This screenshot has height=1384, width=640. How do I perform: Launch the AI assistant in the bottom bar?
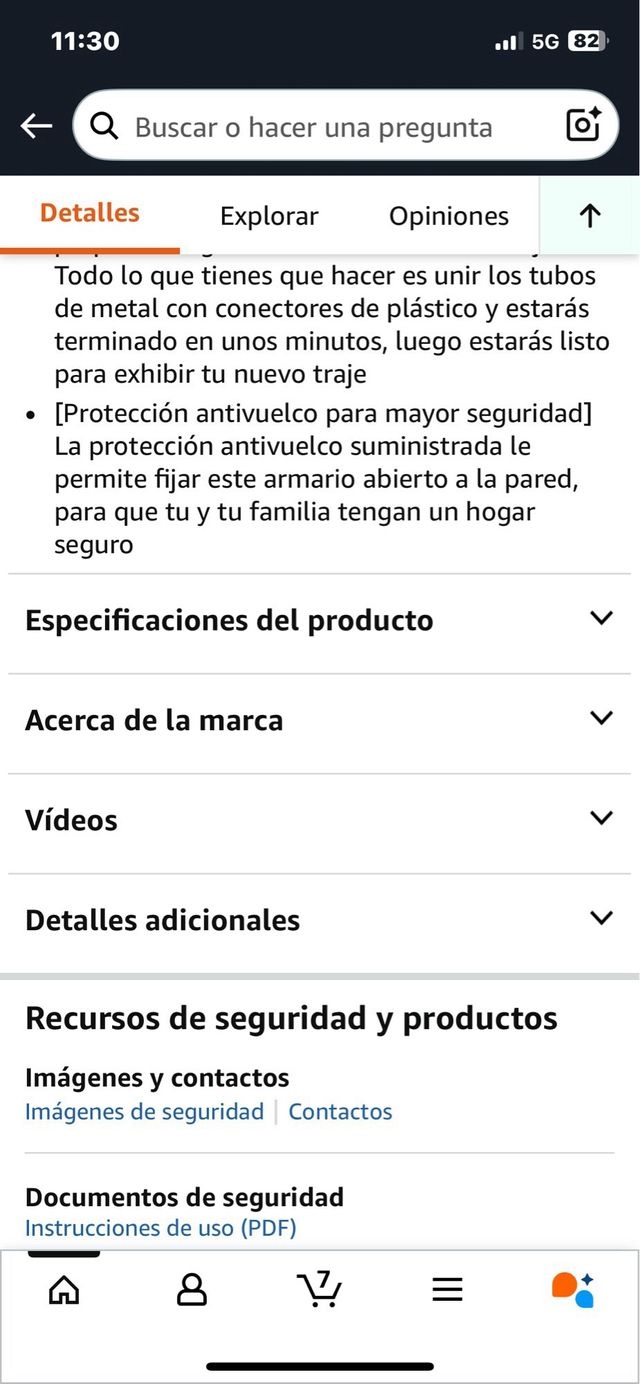coord(573,1290)
